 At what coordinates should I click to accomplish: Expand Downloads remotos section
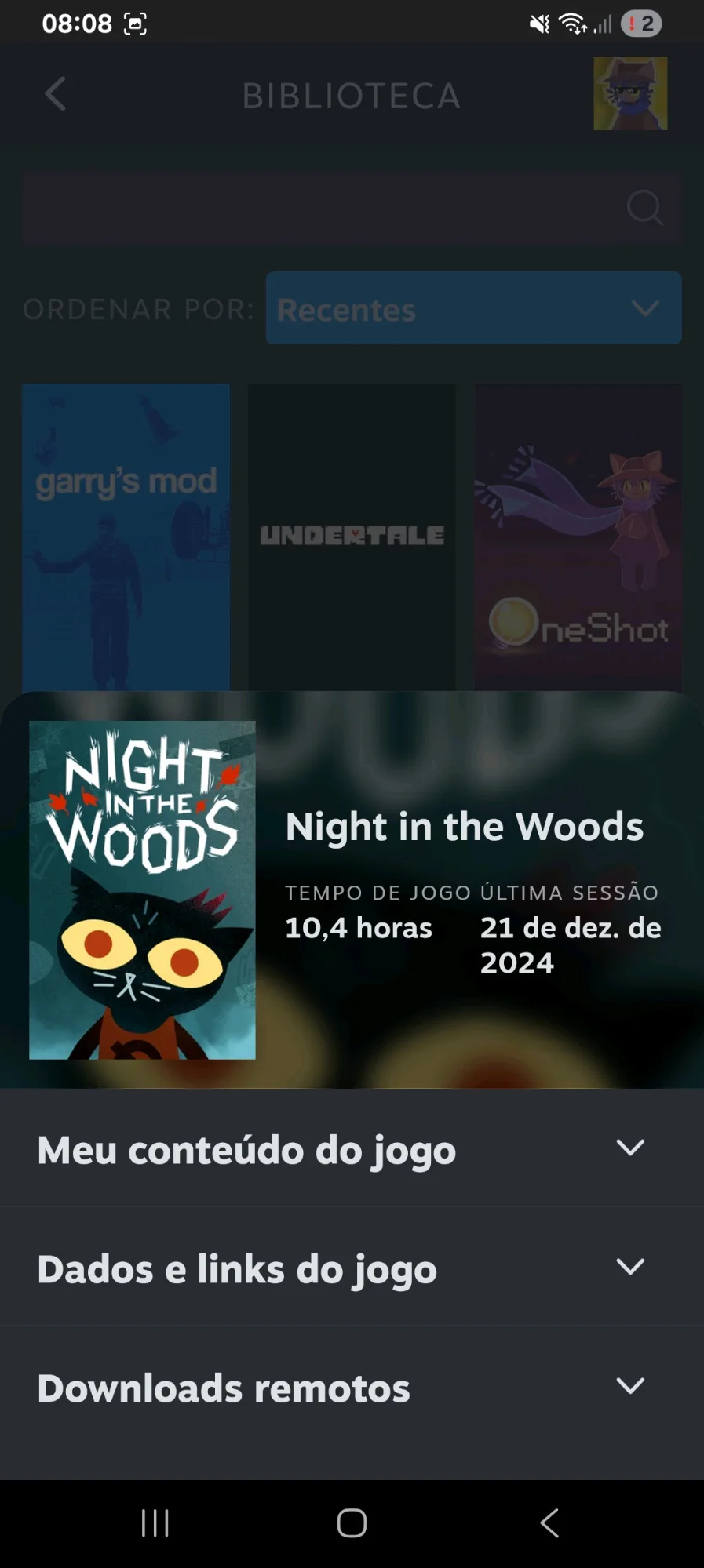(x=352, y=1386)
